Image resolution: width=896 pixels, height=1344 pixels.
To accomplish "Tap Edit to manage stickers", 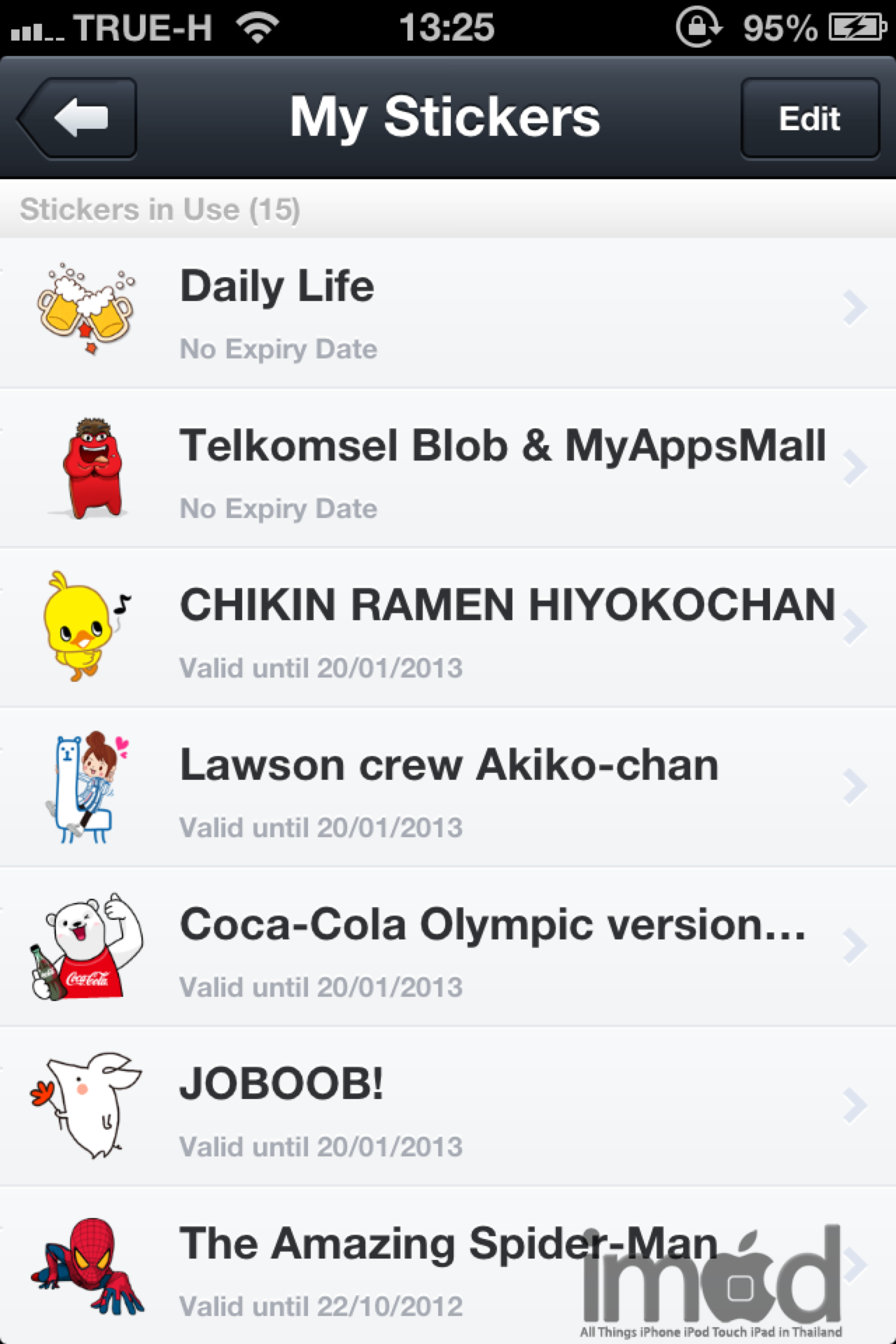I will click(809, 118).
